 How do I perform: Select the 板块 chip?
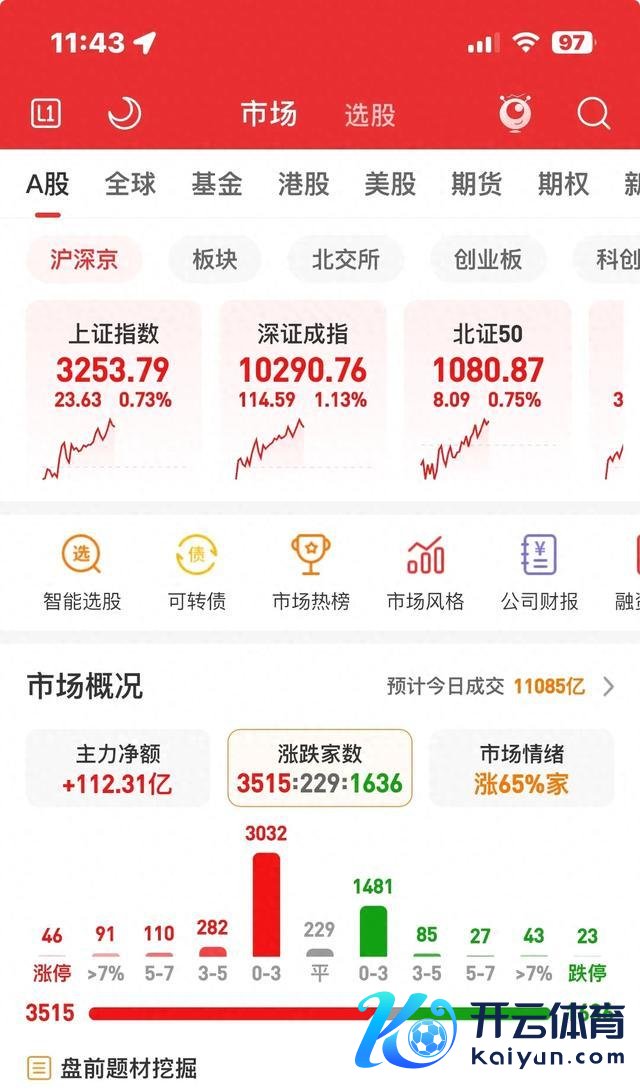click(215, 260)
